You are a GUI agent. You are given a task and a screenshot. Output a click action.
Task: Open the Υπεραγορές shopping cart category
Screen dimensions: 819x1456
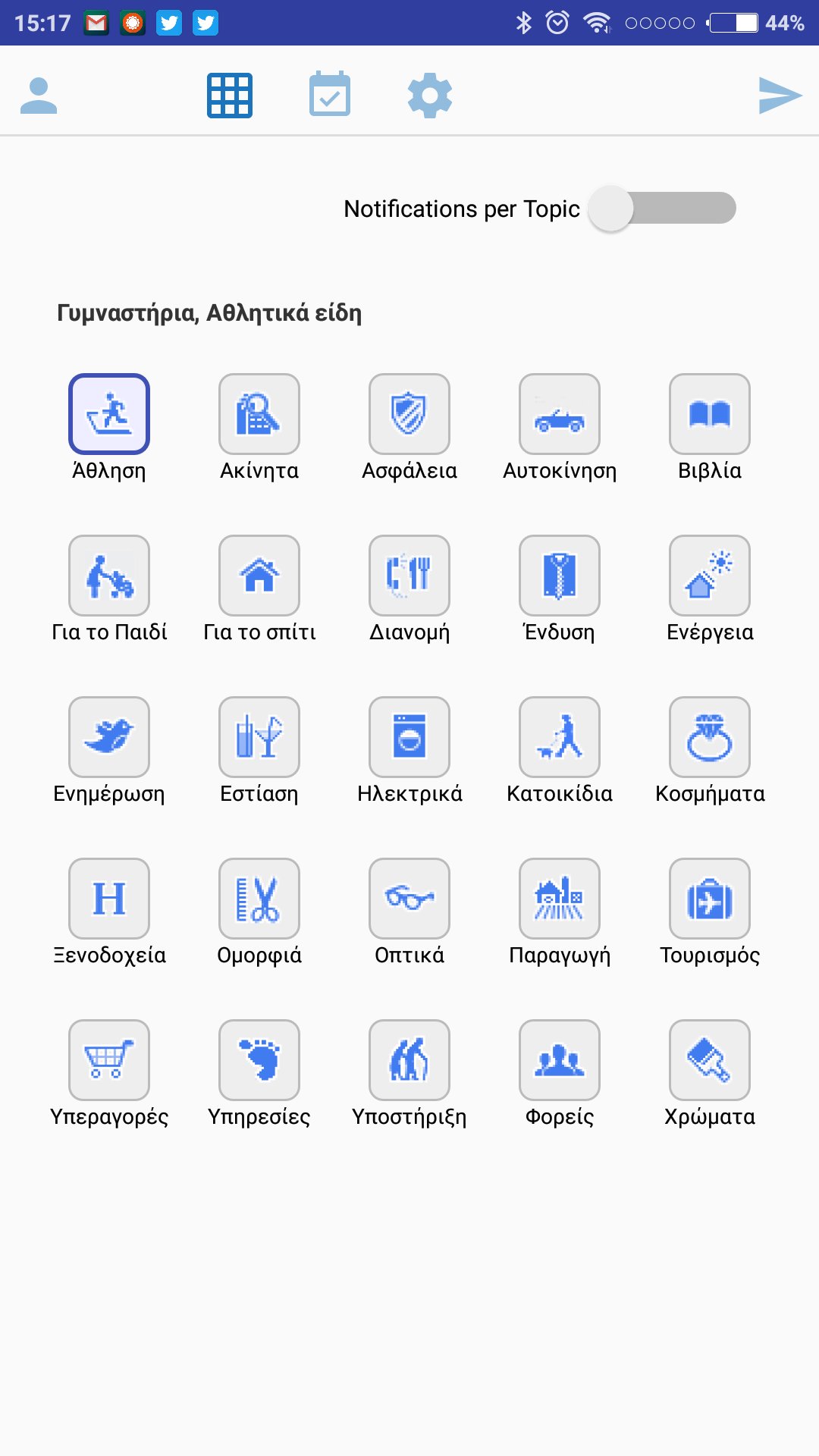[x=109, y=1059]
